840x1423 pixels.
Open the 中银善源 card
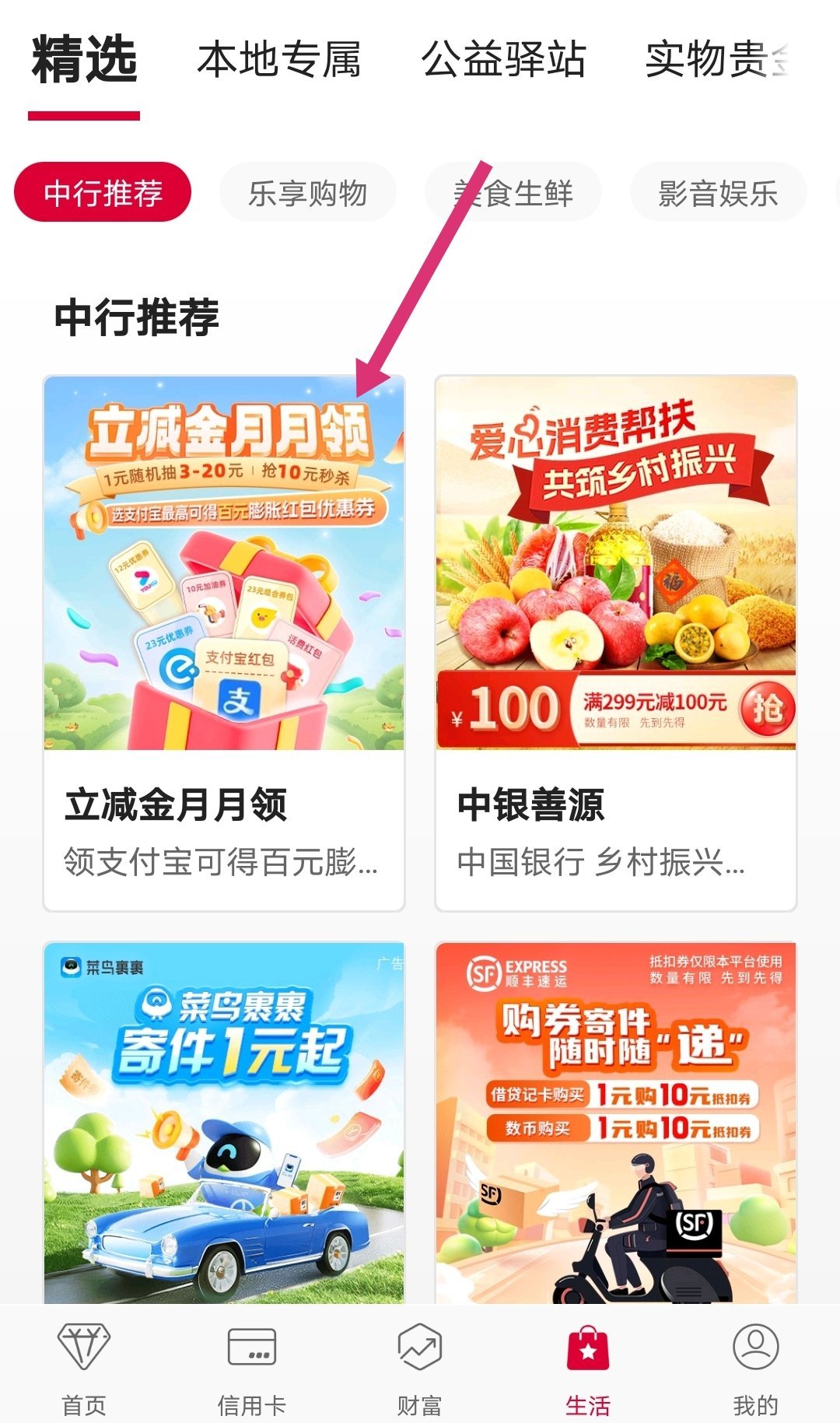[x=616, y=643]
